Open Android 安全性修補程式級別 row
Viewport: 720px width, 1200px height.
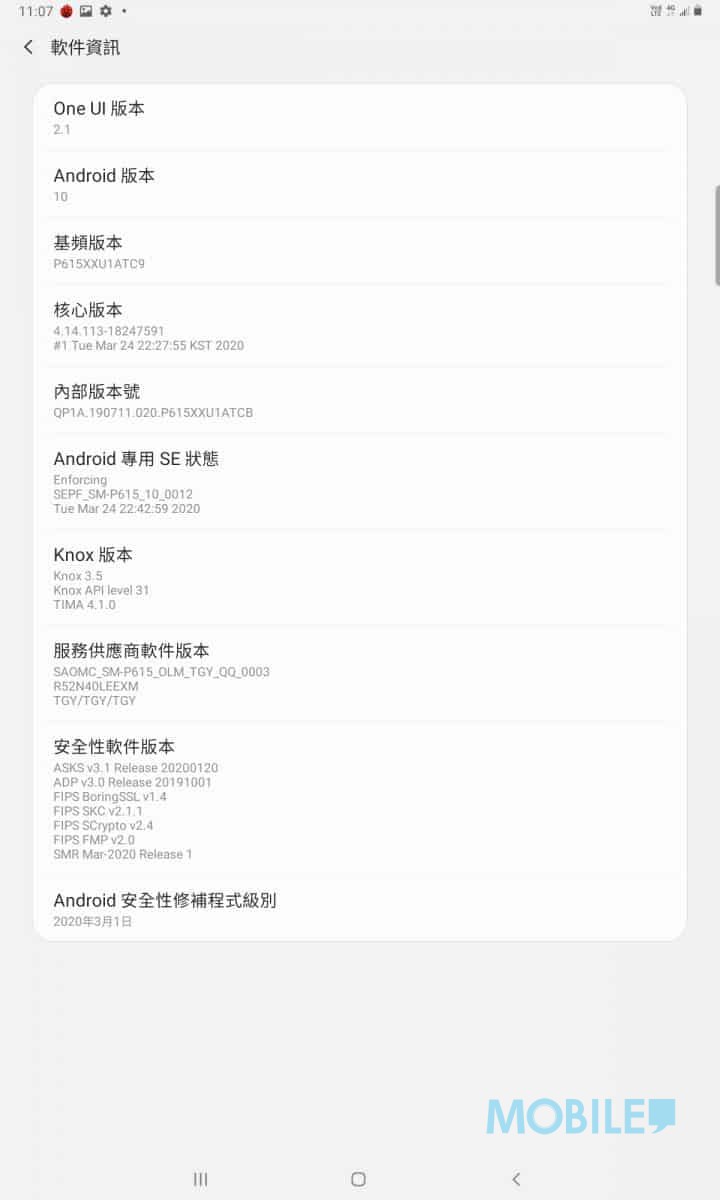click(360, 909)
